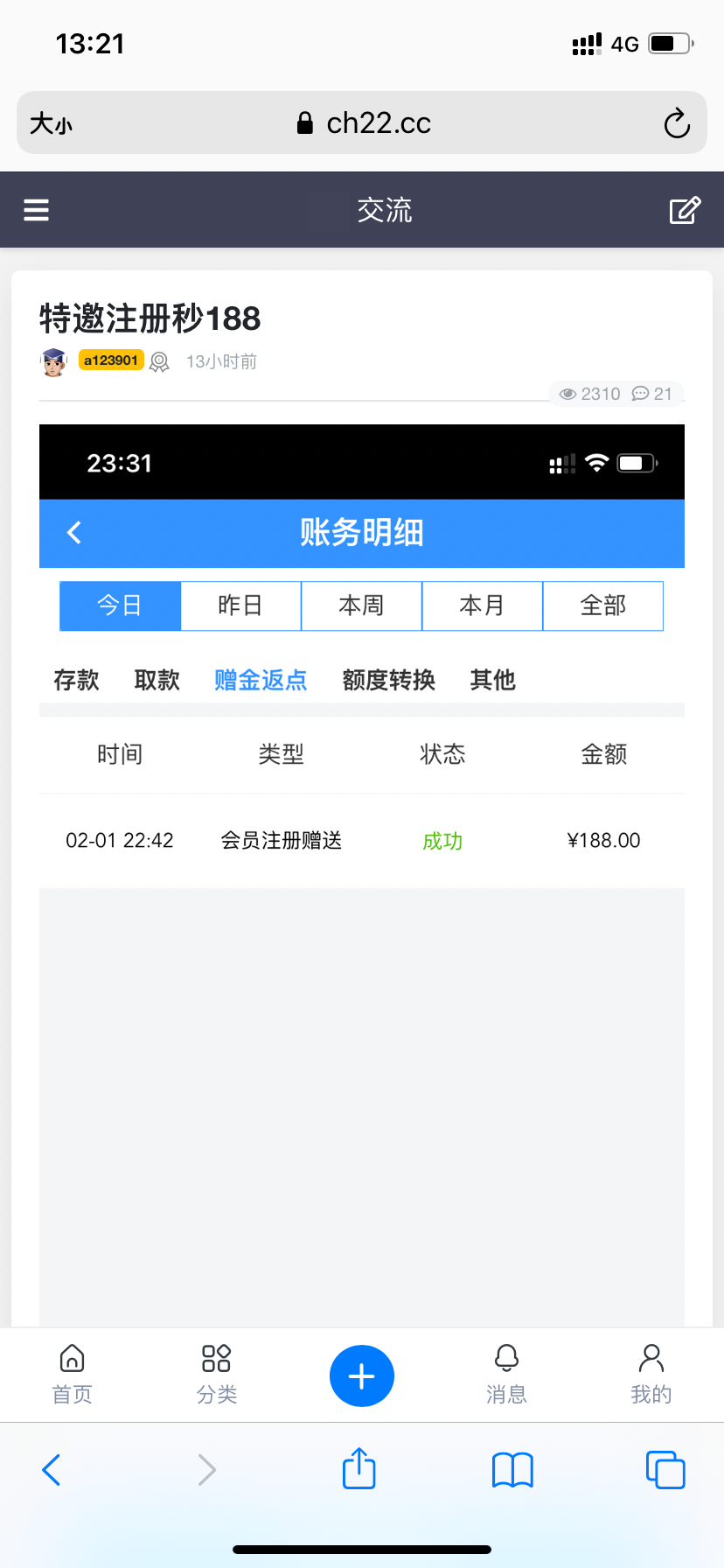This screenshot has width=724, height=1568.
Task: Open 消息 messages tab
Action: pos(506,1375)
